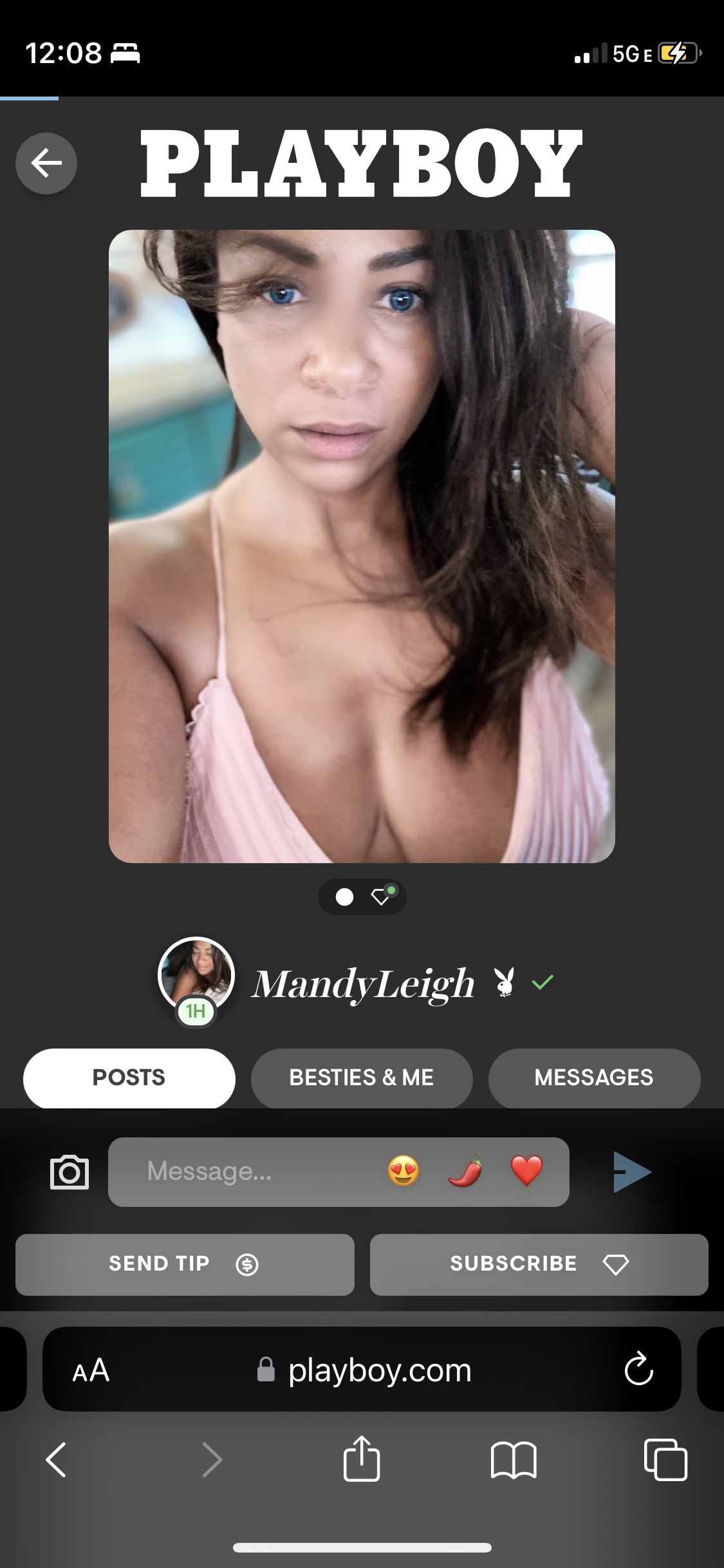Open the main post photo

click(x=362, y=546)
